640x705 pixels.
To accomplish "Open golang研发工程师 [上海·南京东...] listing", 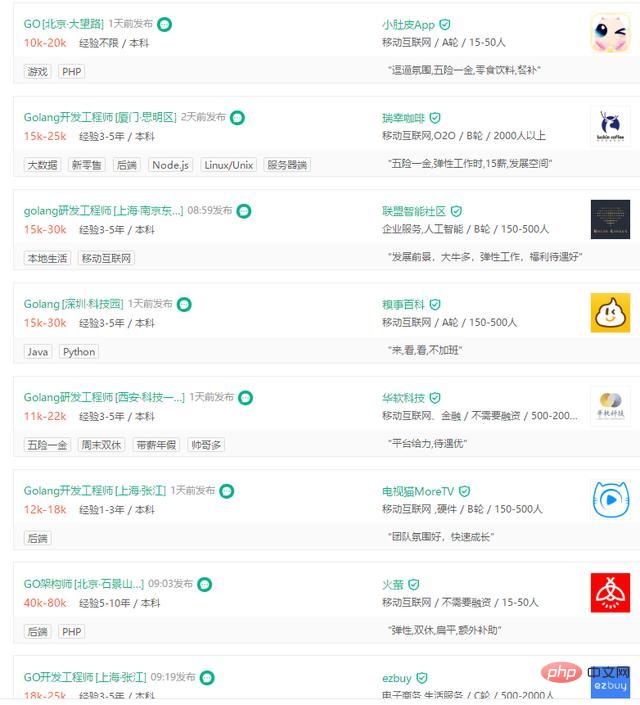I will 103,211.
